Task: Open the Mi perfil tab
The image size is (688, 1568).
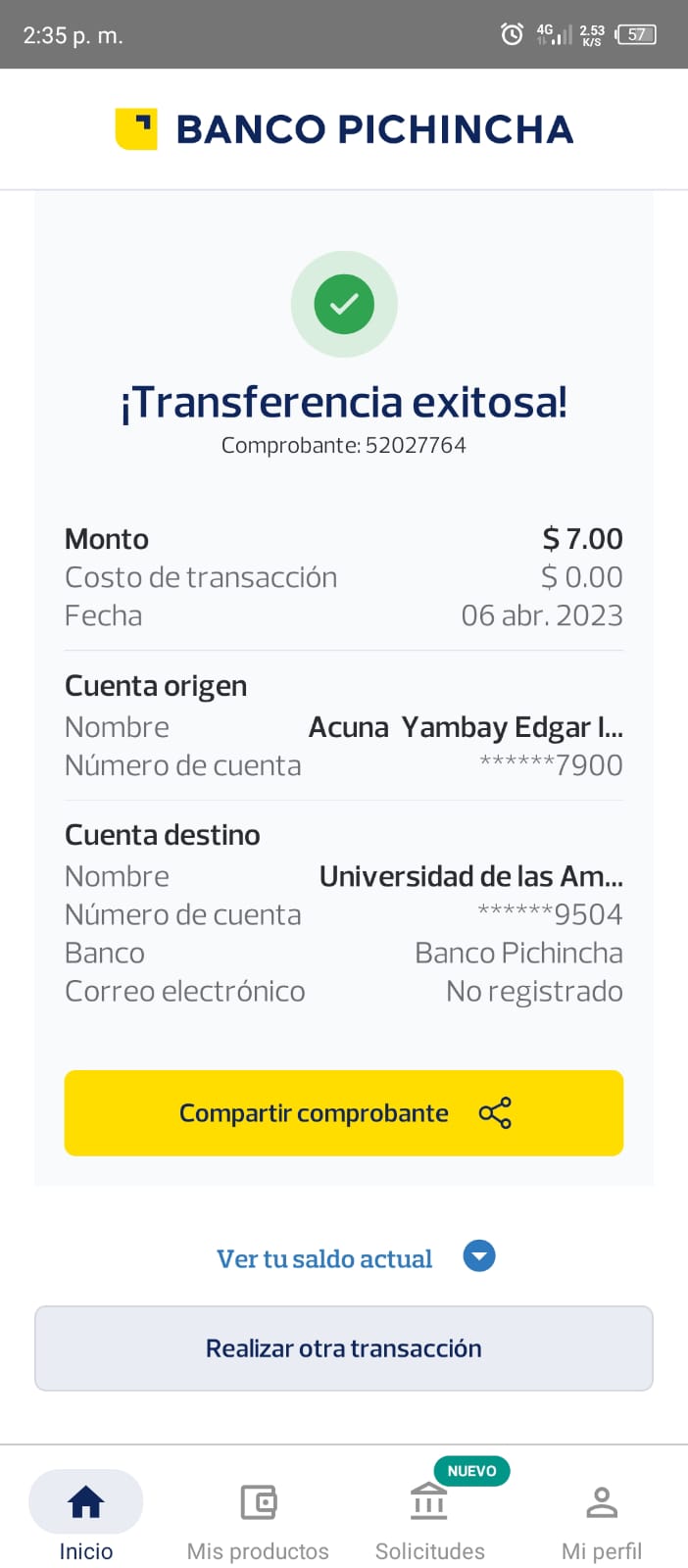Action: [601, 1517]
